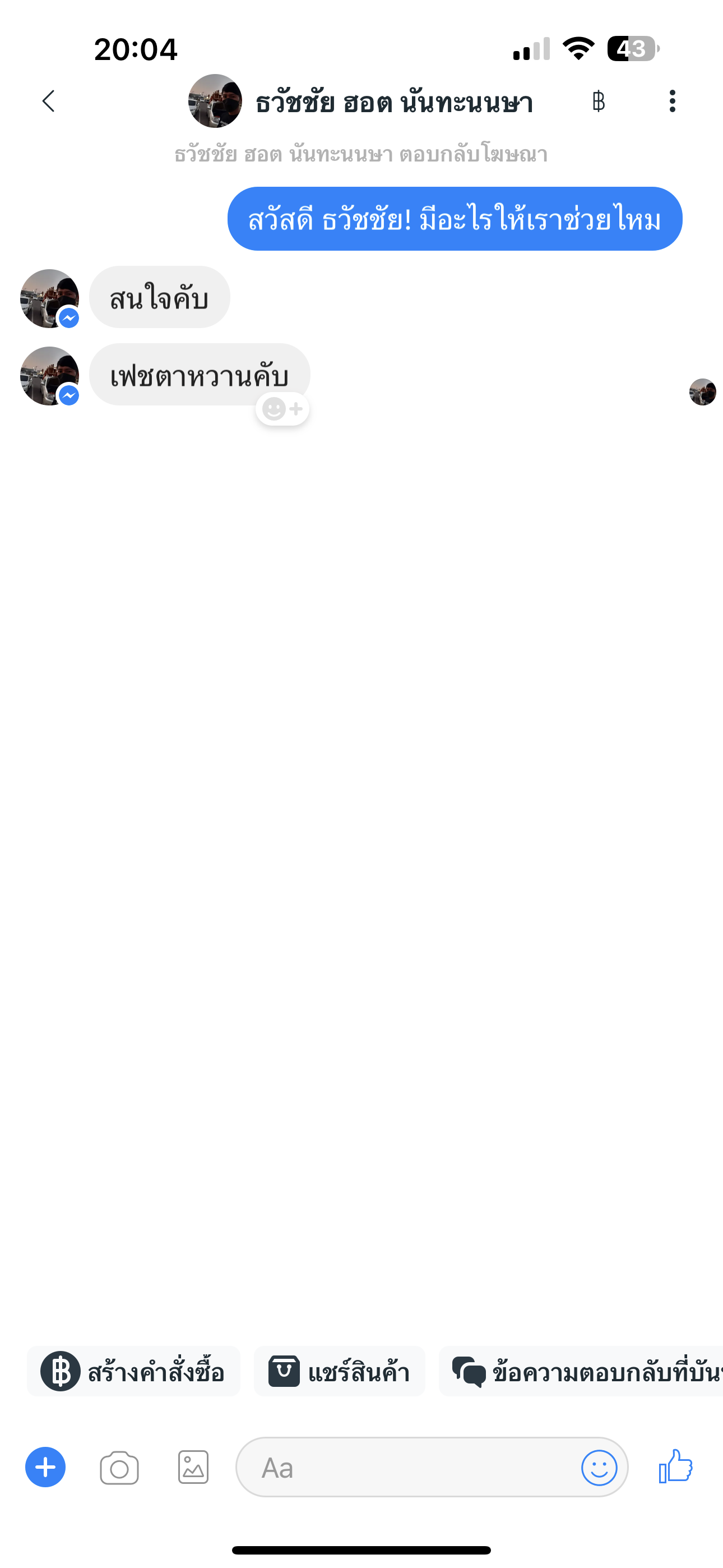
Task: Open the photo gallery picker
Action: pyautogui.click(x=193, y=1468)
